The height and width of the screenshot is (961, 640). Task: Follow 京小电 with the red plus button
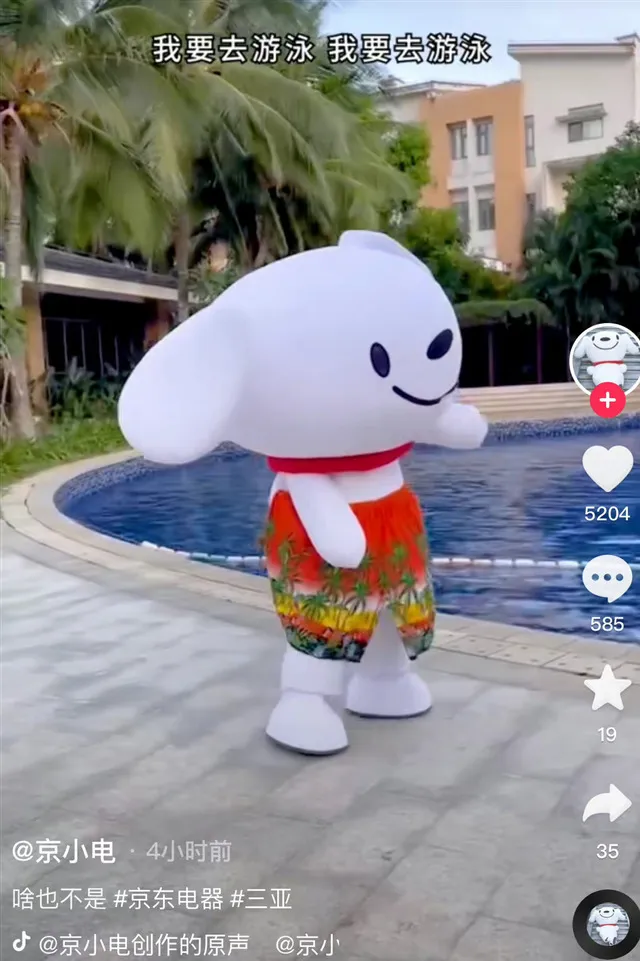(x=607, y=400)
